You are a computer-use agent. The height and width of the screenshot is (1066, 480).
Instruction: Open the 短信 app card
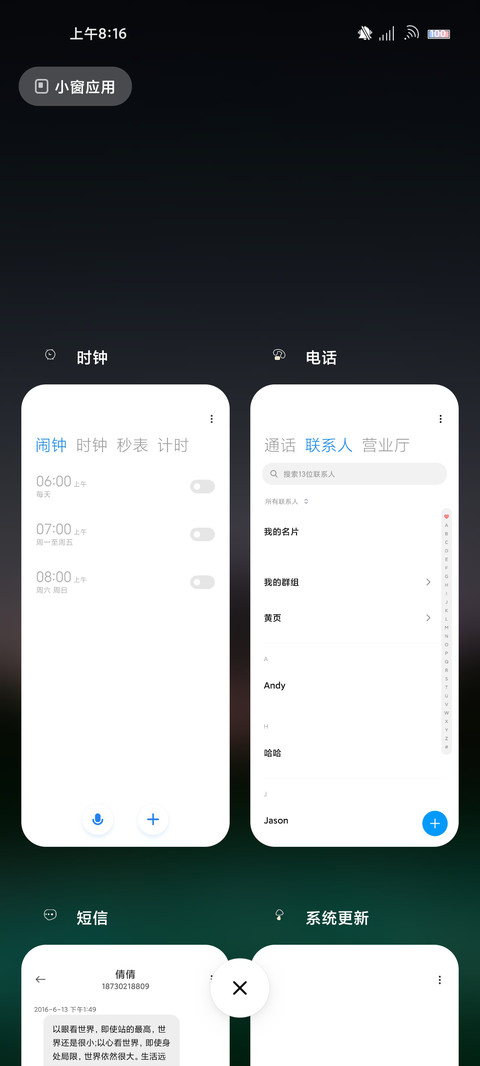125,1005
